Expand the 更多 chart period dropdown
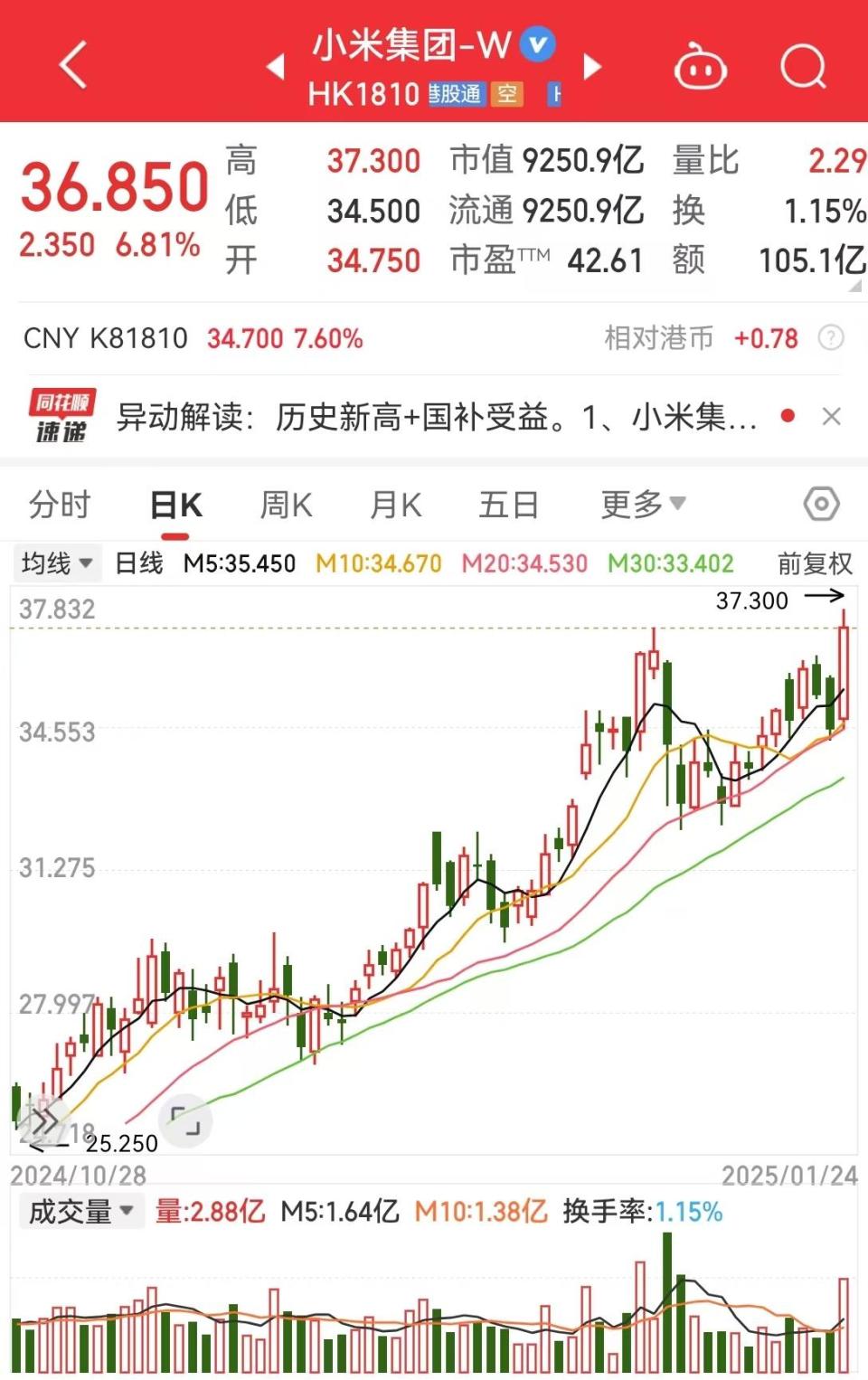The width and height of the screenshot is (868, 1380). tap(642, 505)
